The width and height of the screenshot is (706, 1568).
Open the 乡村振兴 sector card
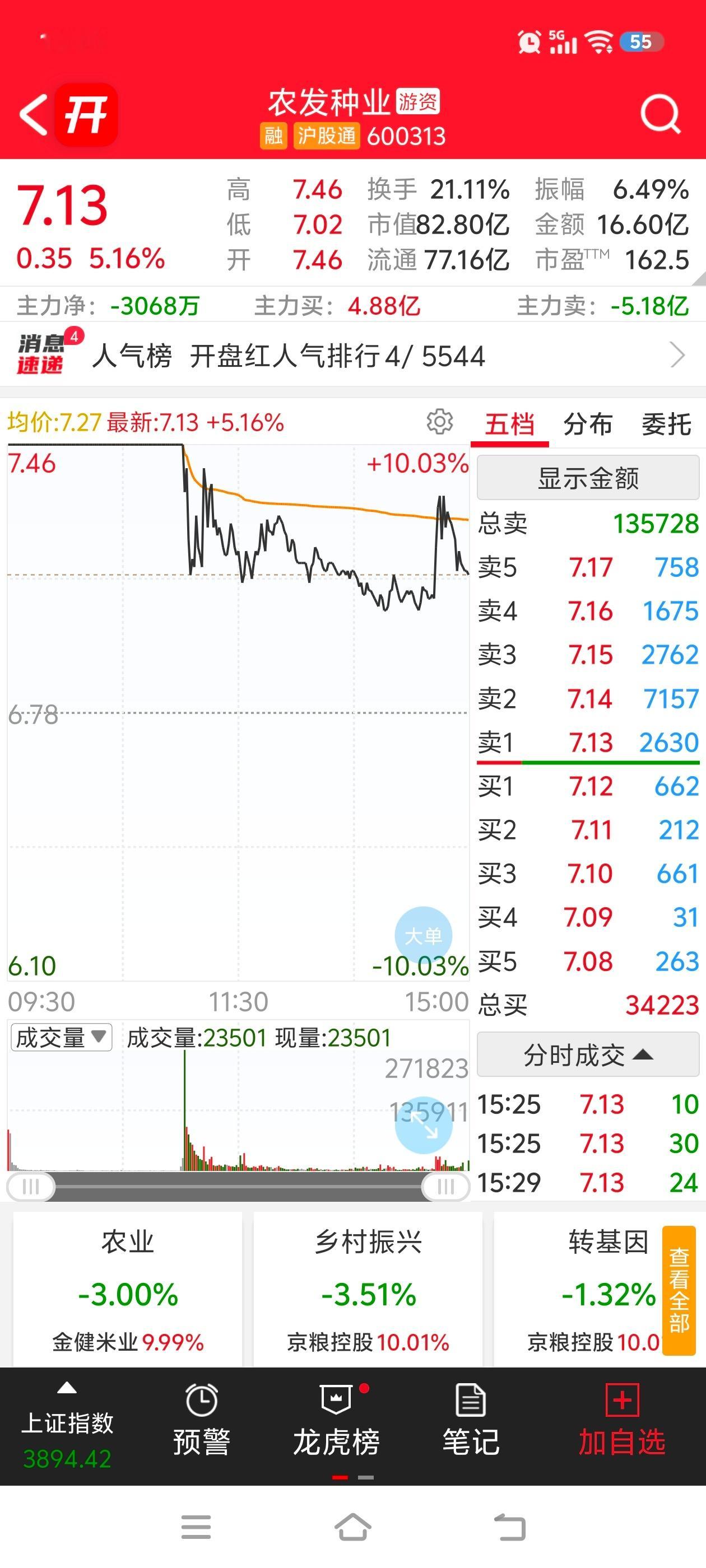point(368,1289)
